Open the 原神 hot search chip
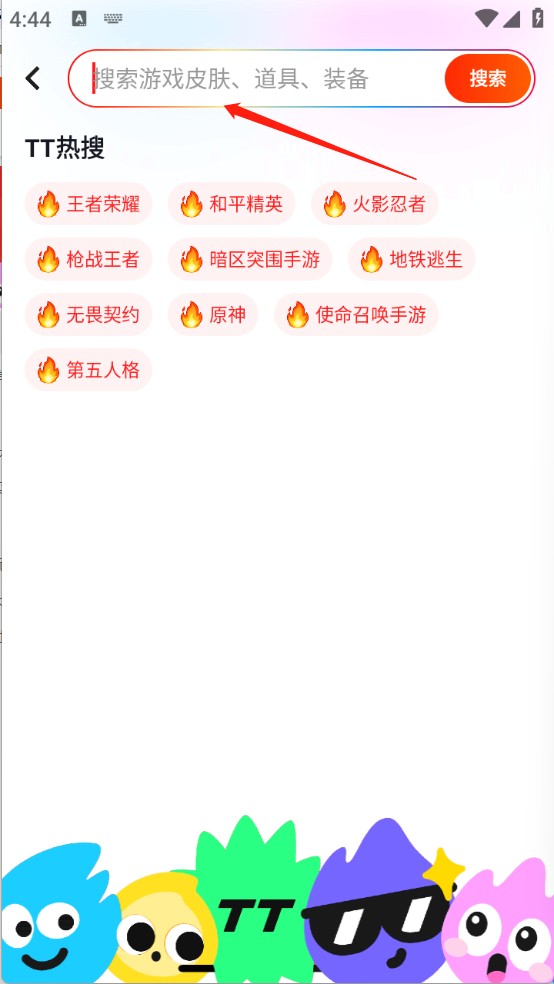Screen dimensions: 554x984 213,314
